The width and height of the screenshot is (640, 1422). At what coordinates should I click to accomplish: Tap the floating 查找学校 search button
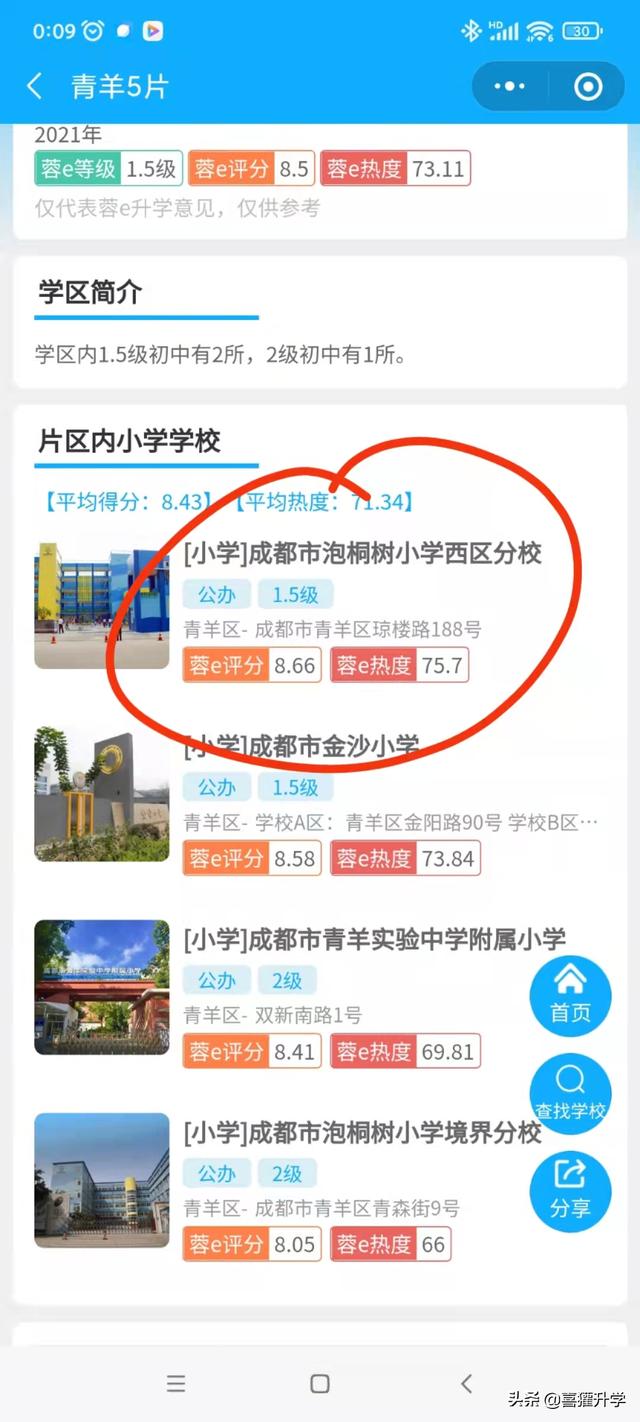click(x=570, y=1095)
